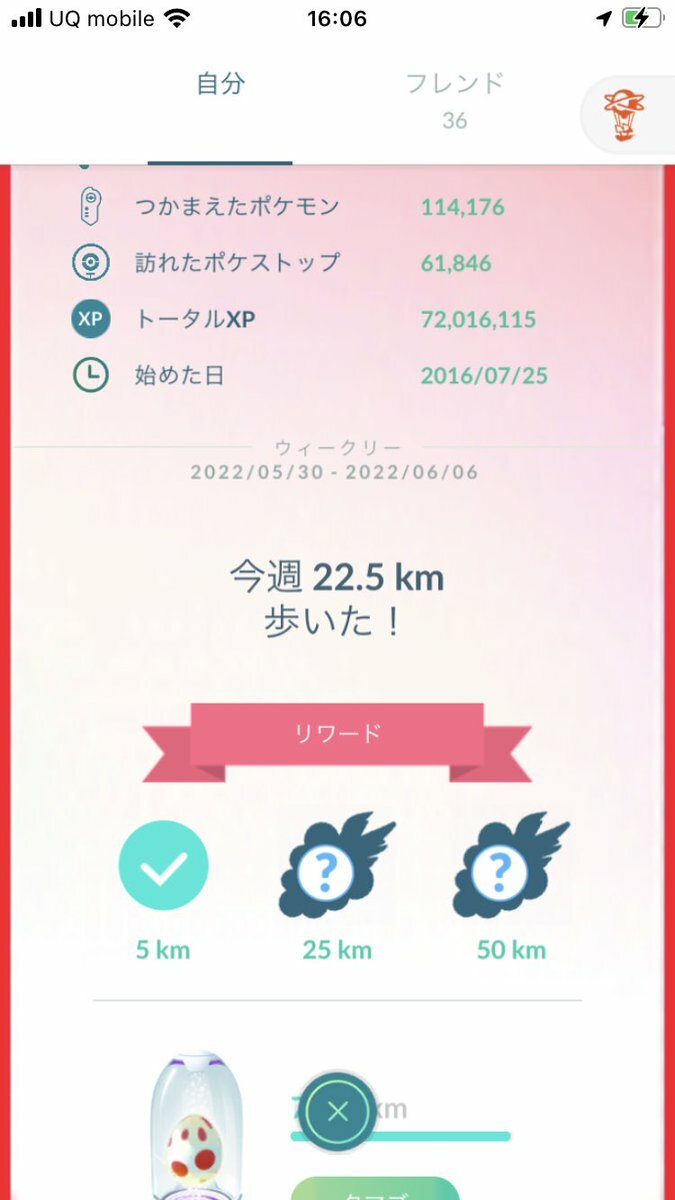This screenshot has height=1200, width=675.
Task: Tap the green タマゴ button
Action: [374, 1188]
